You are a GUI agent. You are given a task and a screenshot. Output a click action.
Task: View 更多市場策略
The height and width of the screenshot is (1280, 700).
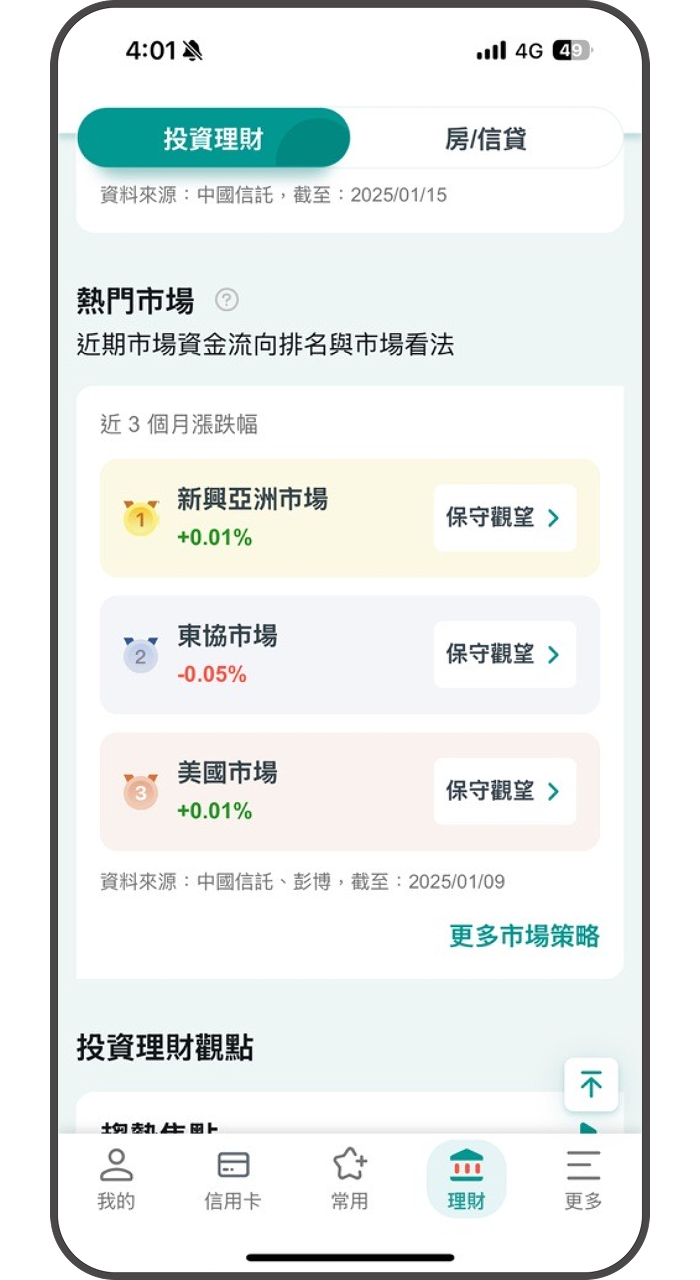tap(524, 936)
